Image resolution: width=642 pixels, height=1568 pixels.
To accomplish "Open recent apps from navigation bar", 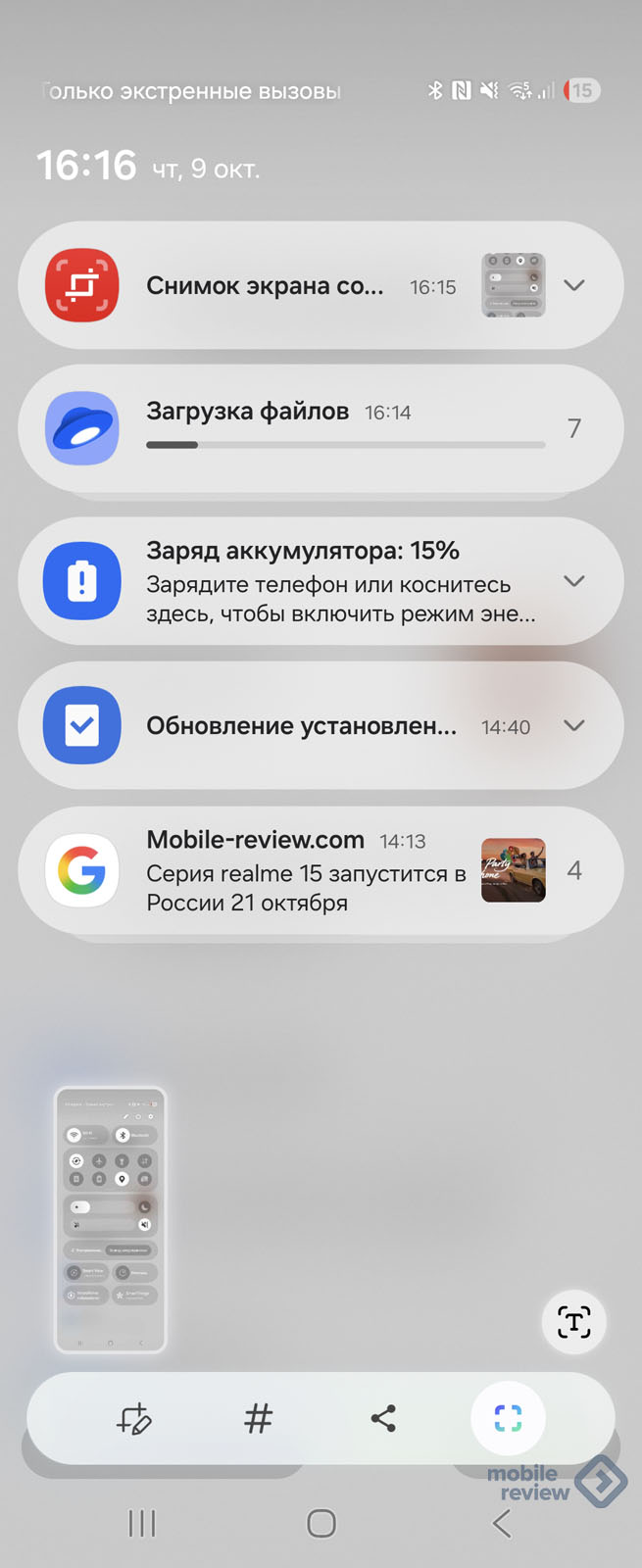I will click(x=142, y=1523).
